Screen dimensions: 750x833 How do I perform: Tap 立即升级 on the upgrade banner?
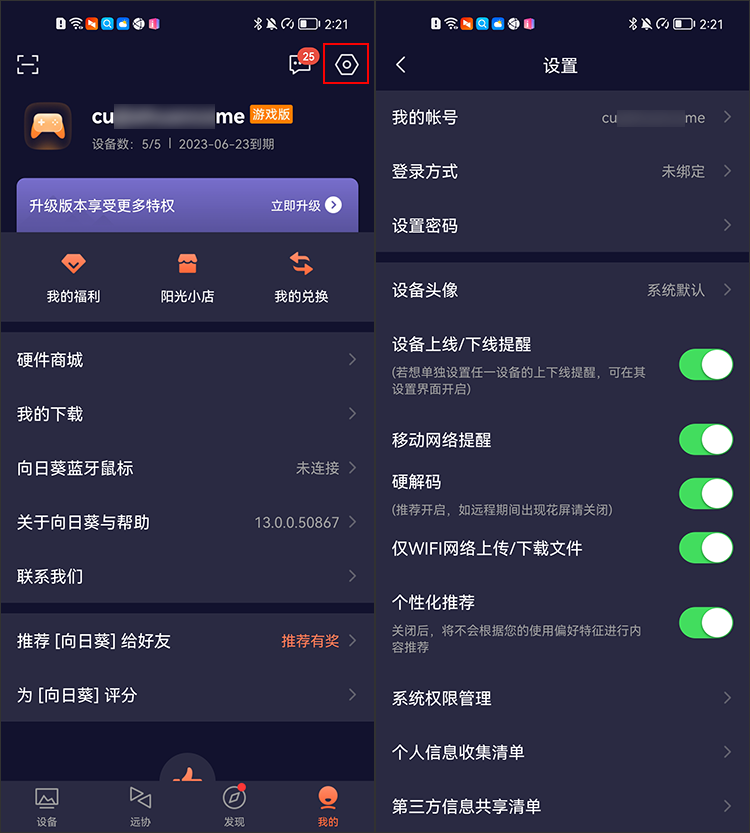(x=305, y=205)
